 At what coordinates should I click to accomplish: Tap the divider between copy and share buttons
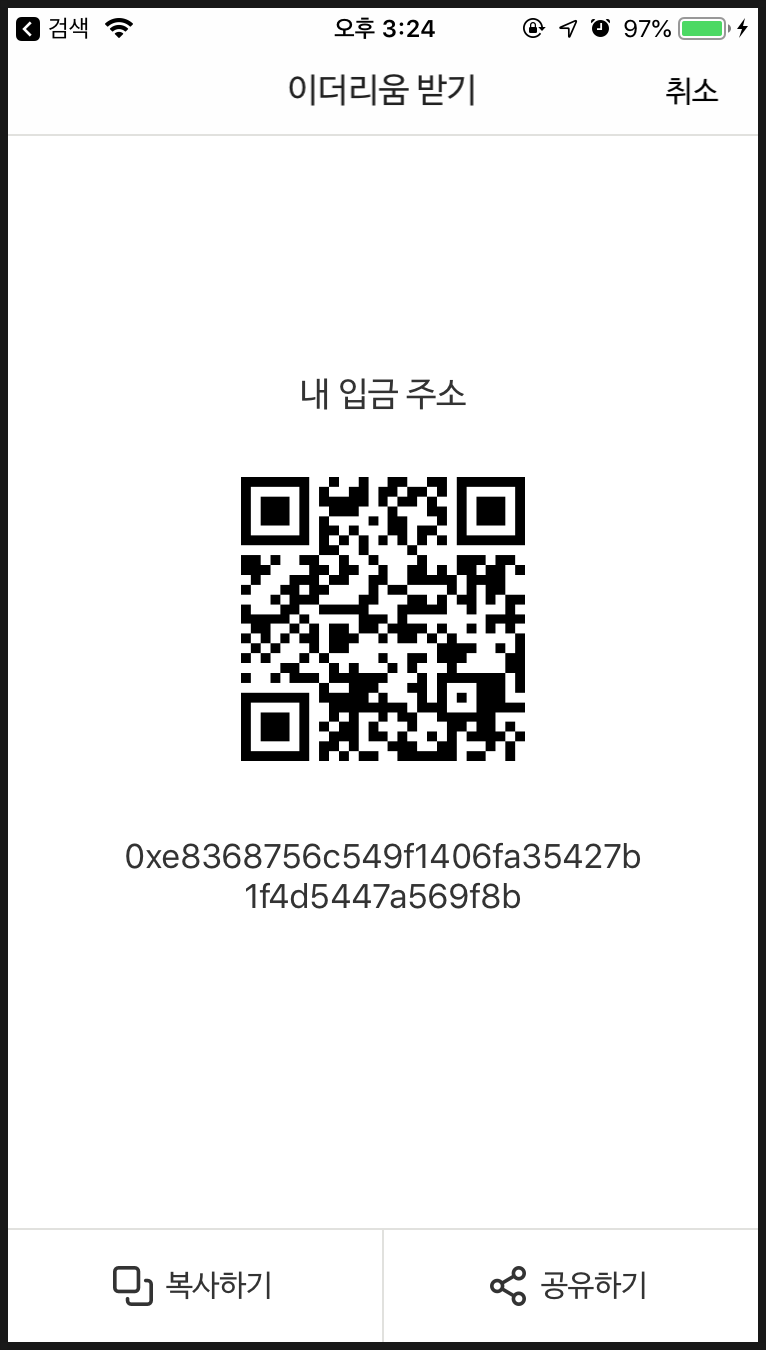383,1286
